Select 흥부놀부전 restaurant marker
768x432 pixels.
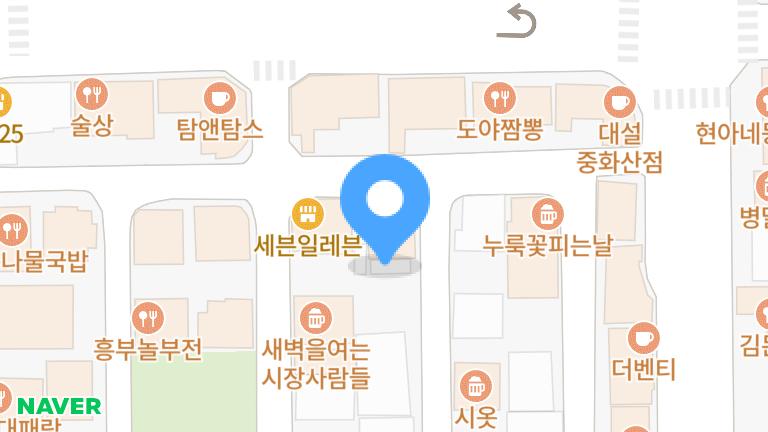pos(148,318)
